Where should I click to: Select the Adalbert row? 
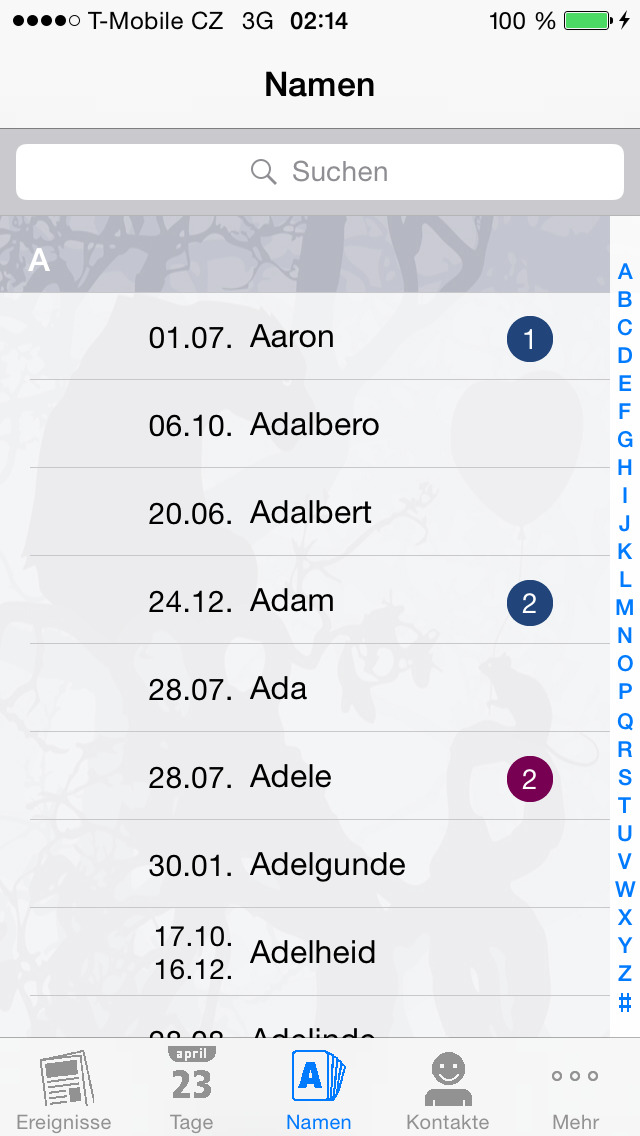coord(304,512)
